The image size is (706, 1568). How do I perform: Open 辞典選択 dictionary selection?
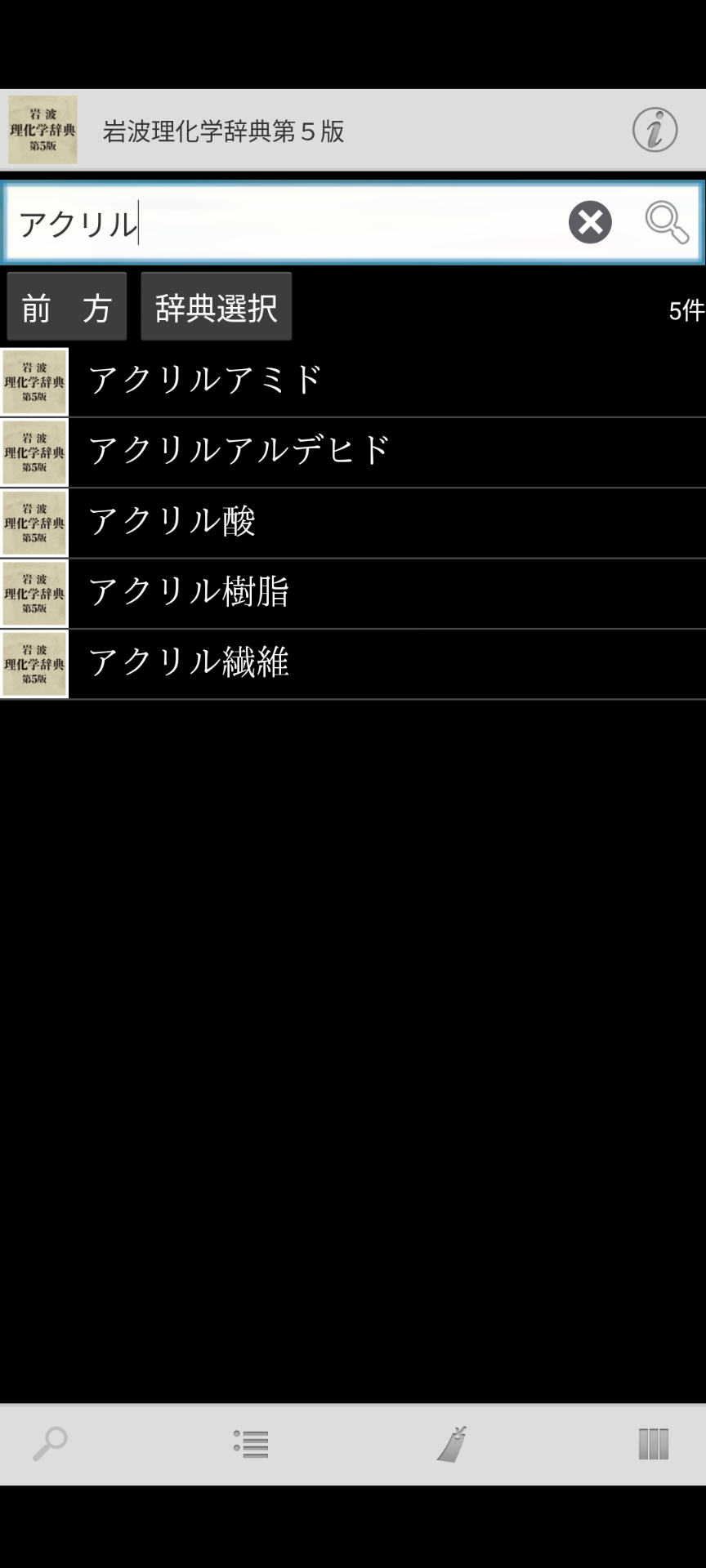point(216,307)
